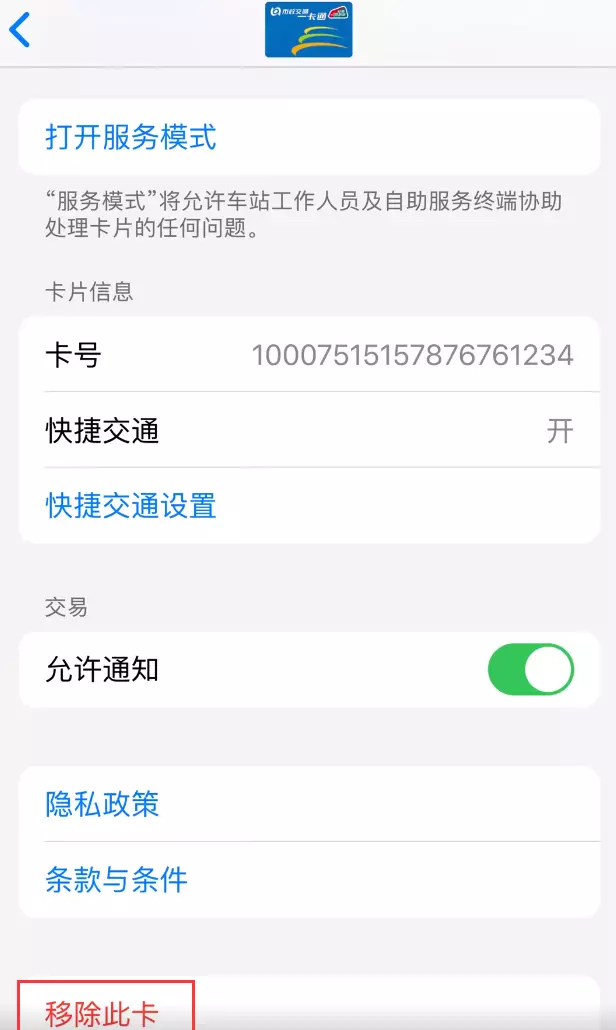Image resolution: width=616 pixels, height=1030 pixels.
Task: Tap 移除此卡 to remove the card
Action: pos(102,1012)
